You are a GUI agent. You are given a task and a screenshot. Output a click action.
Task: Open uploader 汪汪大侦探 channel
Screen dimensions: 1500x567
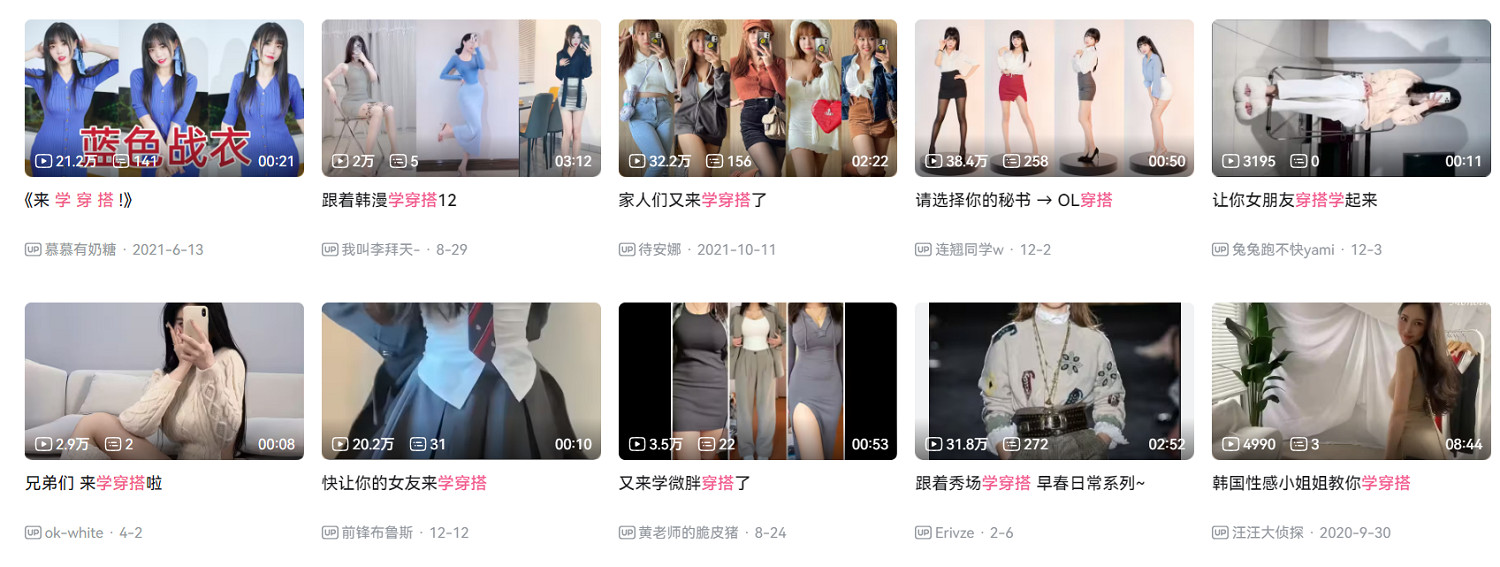point(1268,532)
